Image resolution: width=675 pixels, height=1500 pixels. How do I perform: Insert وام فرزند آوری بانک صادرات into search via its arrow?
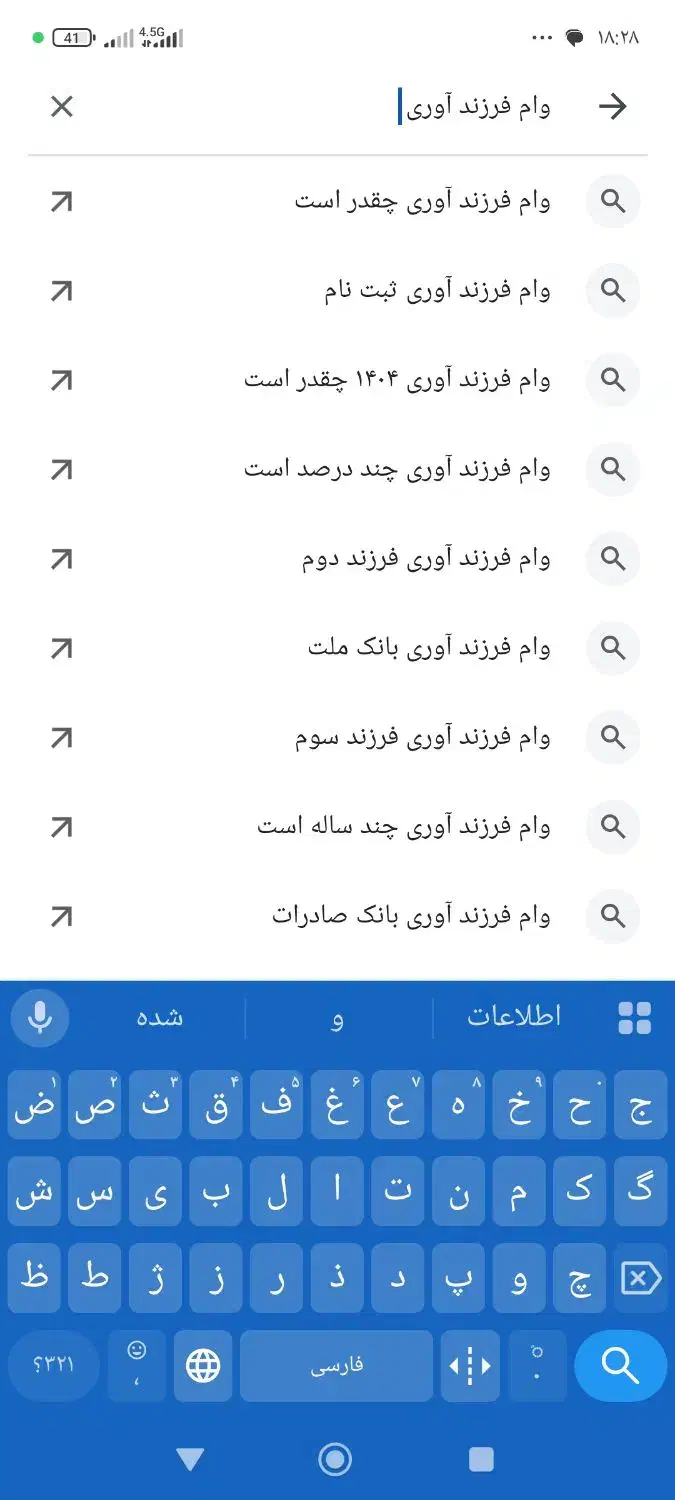pos(62,916)
